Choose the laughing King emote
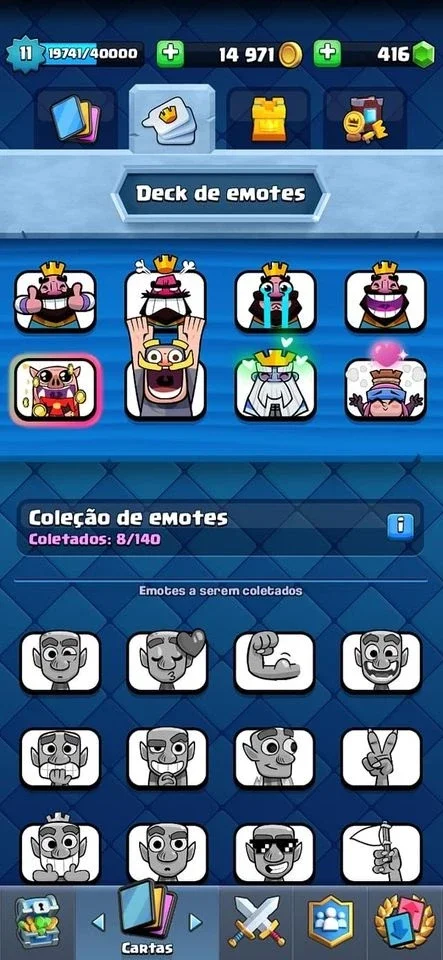443x960 pixels. coord(385,299)
